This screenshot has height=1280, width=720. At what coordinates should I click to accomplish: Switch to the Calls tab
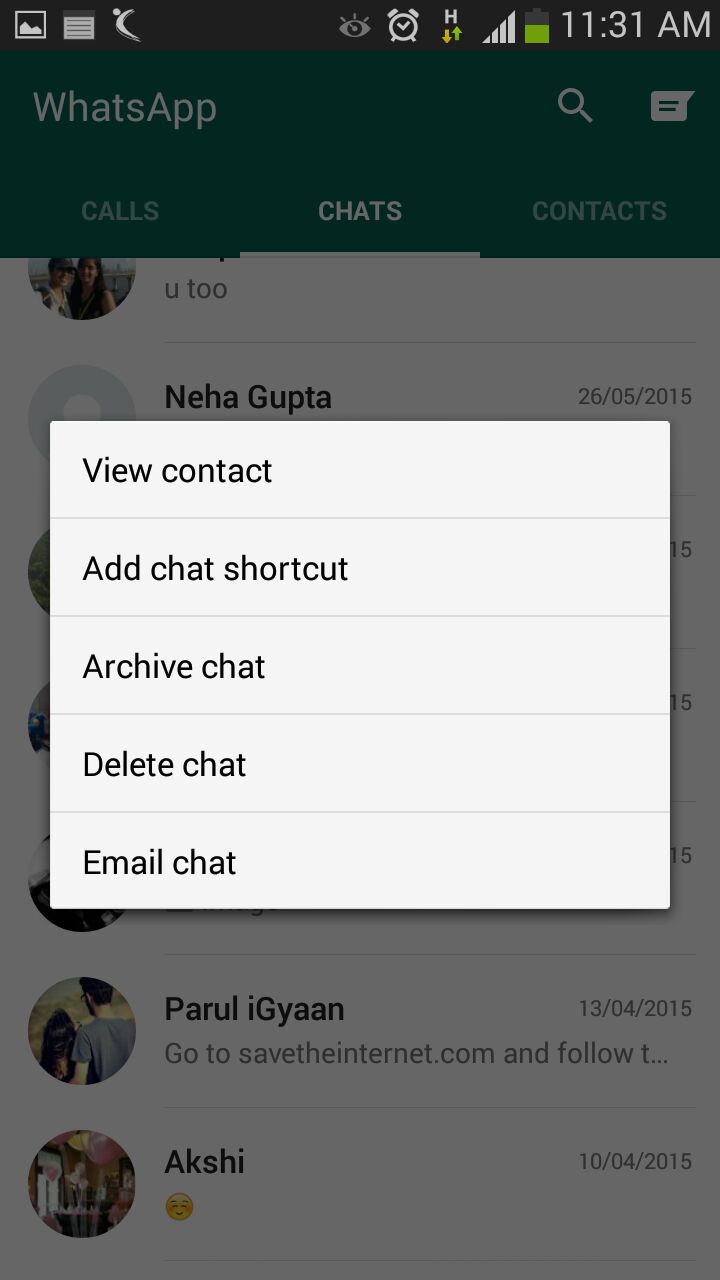point(120,211)
